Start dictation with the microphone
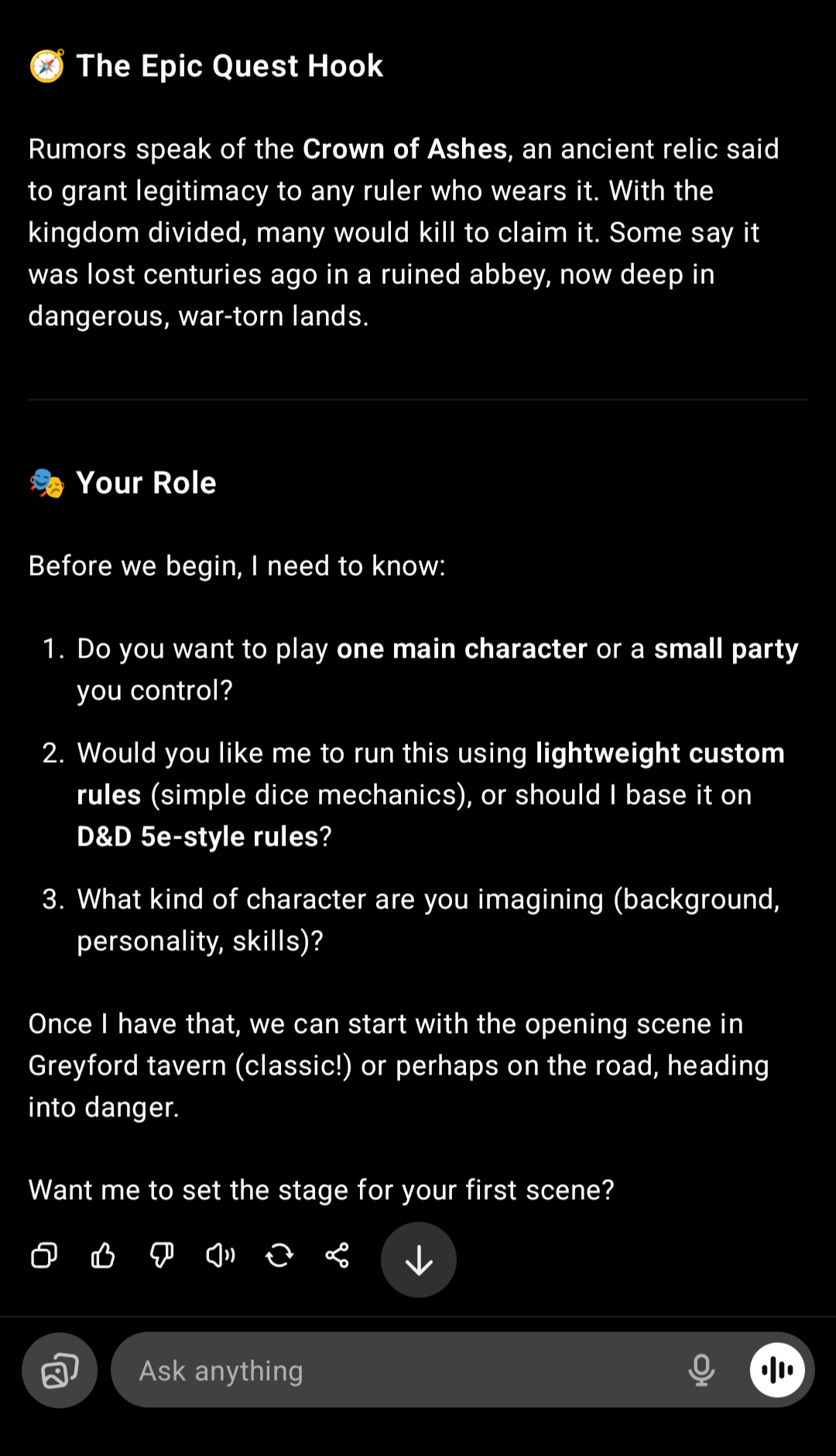This screenshot has width=836, height=1456. [701, 1370]
